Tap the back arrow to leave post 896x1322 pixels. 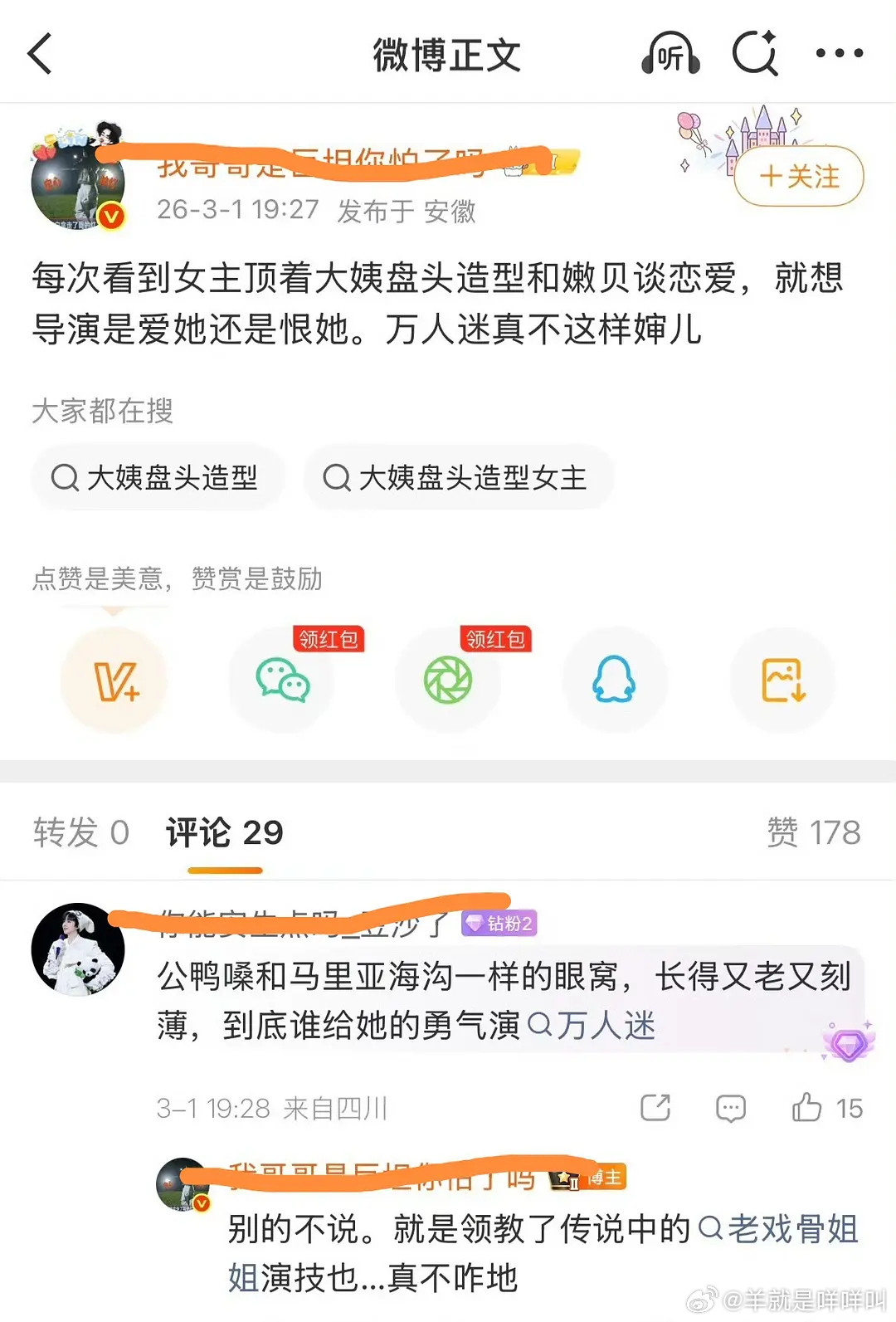(x=40, y=51)
